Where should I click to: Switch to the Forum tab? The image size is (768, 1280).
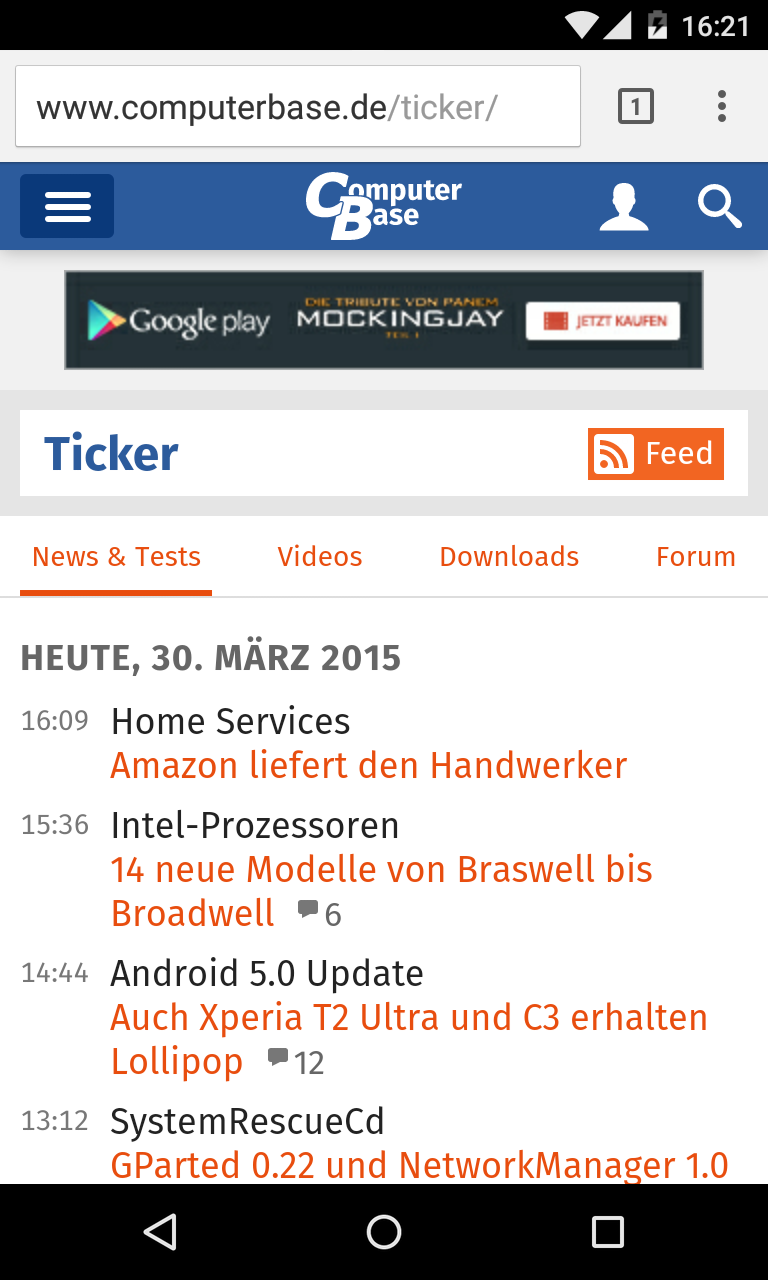(x=695, y=557)
